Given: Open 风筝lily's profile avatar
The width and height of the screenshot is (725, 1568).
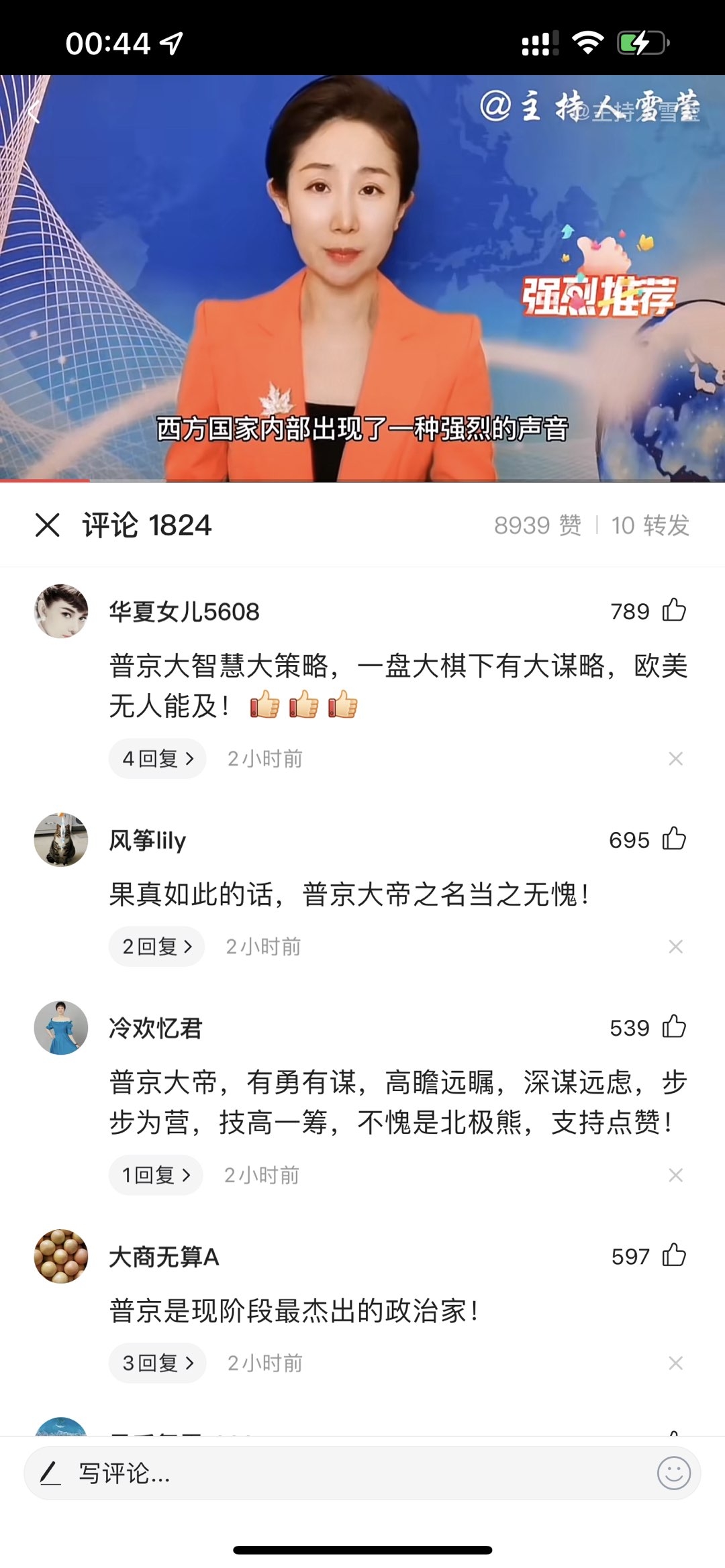Looking at the screenshot, I should [x=61, y=840].
